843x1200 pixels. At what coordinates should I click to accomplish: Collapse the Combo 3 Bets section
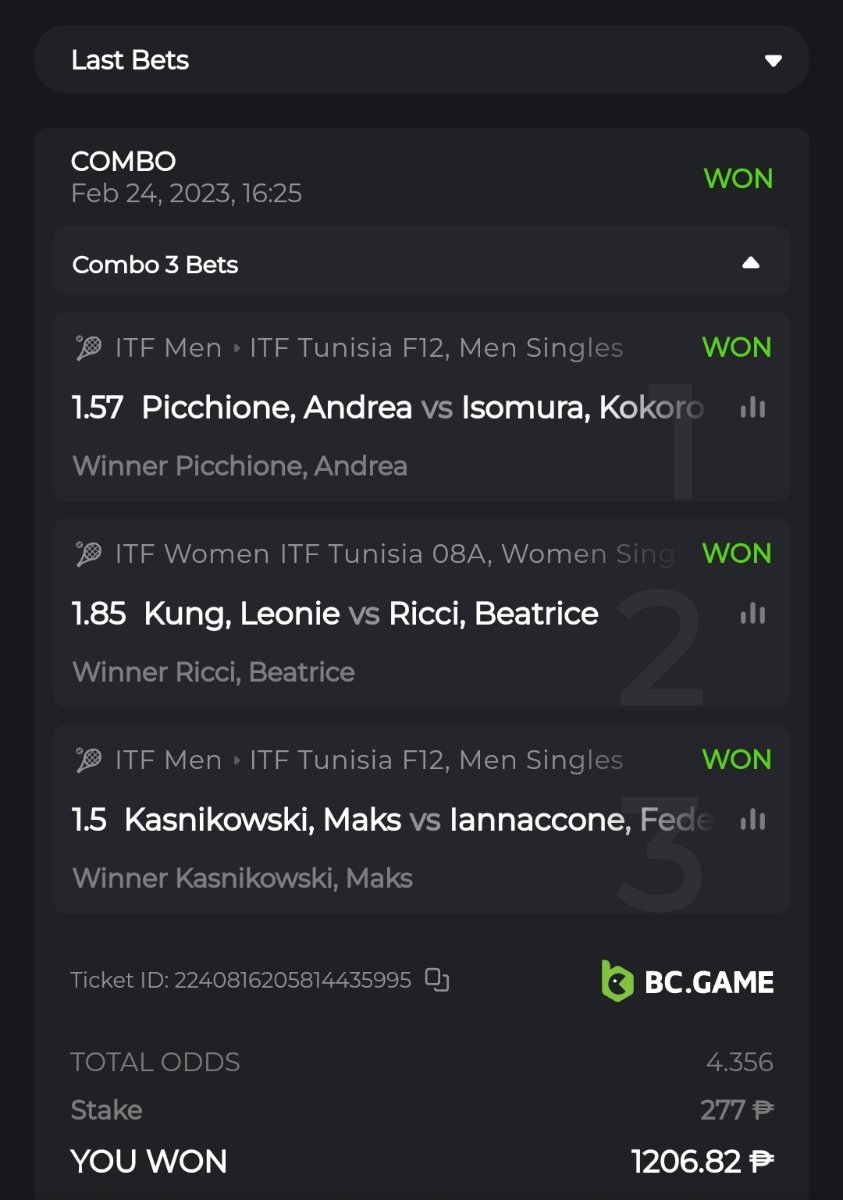click(x=750, y=264)
